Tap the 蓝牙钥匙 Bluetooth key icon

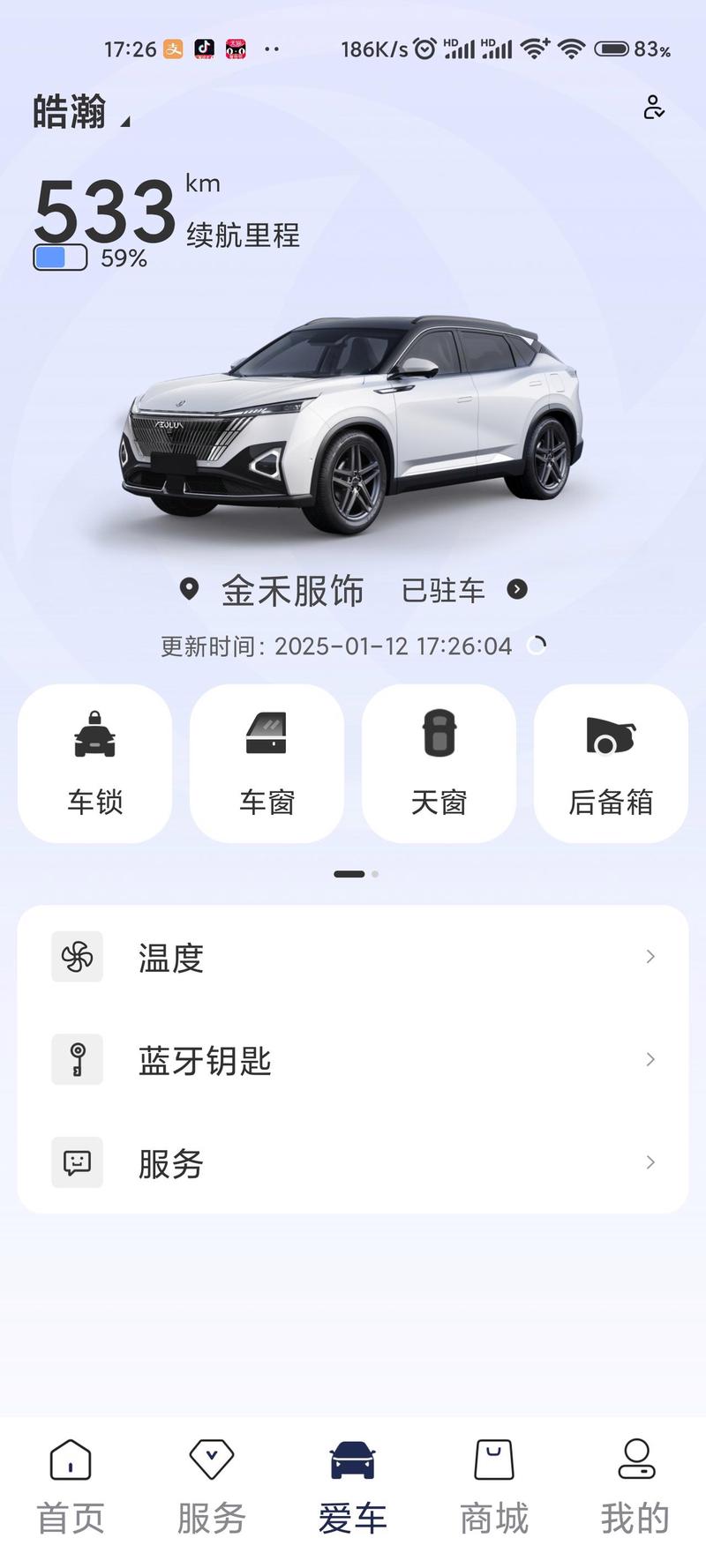click(77, 1059)
